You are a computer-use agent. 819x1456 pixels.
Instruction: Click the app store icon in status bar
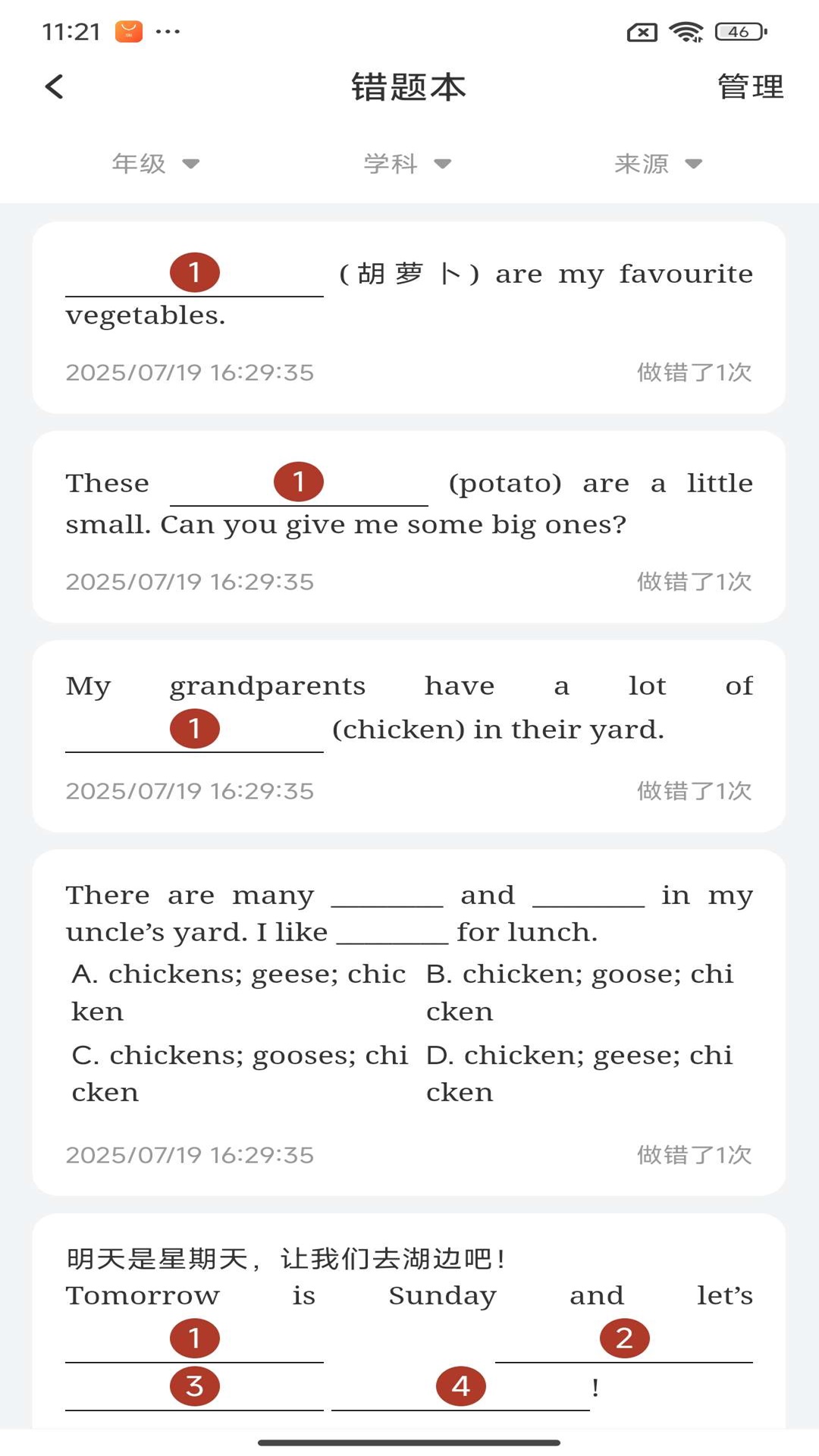(x=127, y=32)
